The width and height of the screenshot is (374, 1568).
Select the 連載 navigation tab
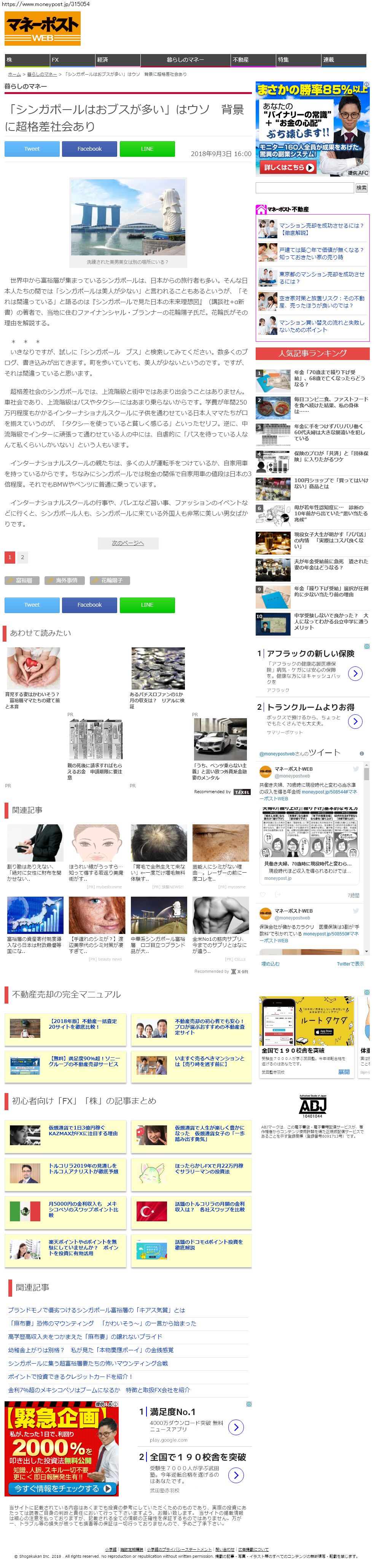point(343,60)
